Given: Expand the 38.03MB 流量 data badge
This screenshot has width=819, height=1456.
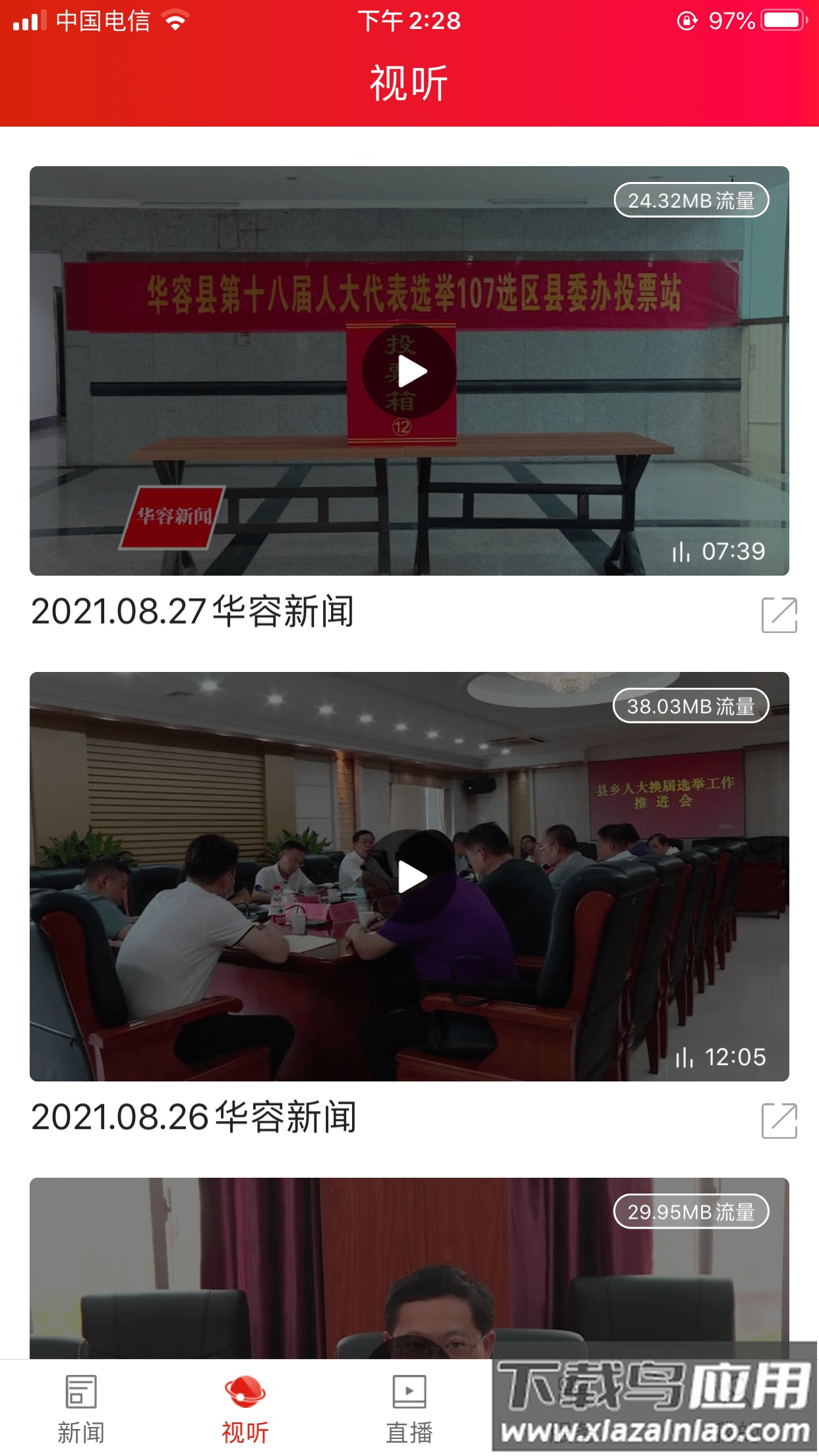Looking at the screenshot, I should 692,705.
